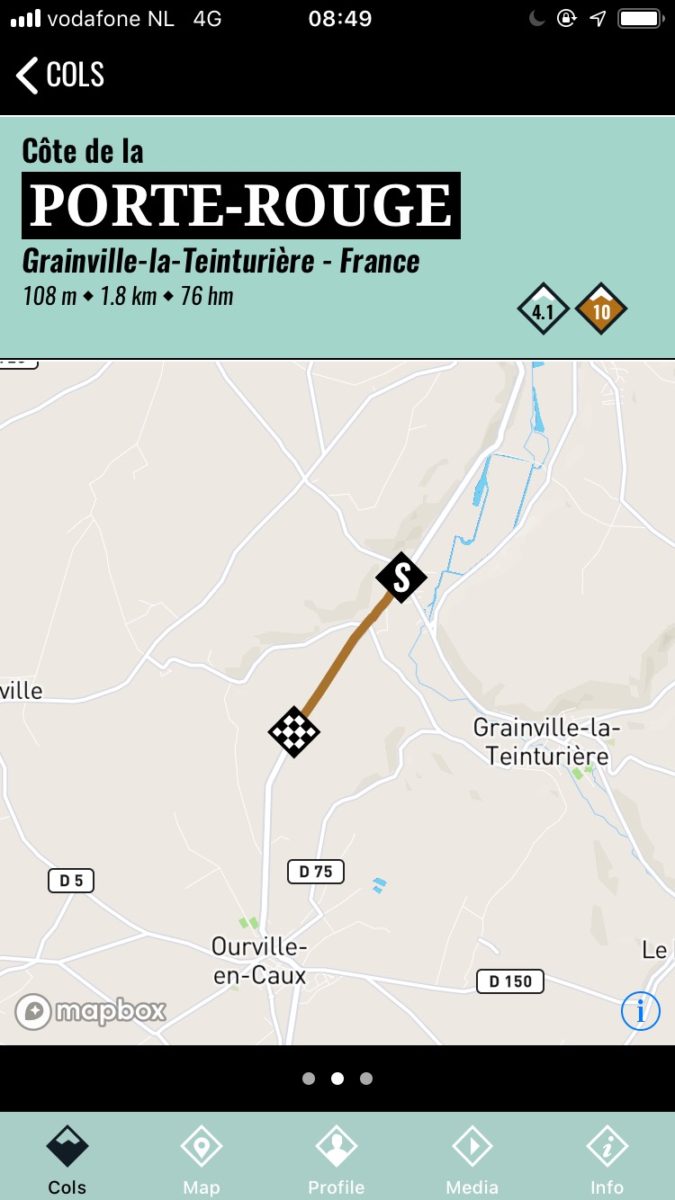The height and width of the screenshot is (1200, 675).
Task: Open the Info tab
Action: click(x=607, y=1158)
